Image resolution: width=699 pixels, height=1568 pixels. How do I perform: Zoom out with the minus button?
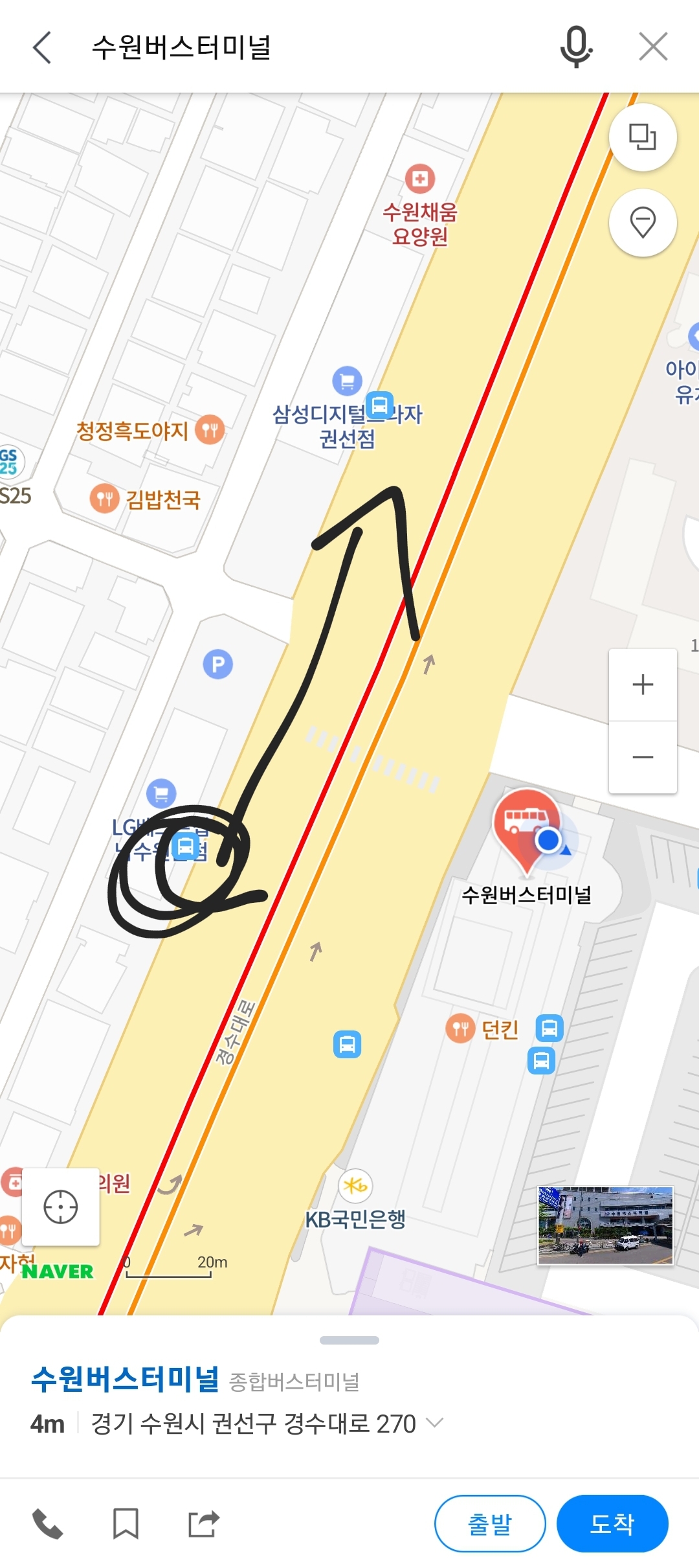pos(643,757)
